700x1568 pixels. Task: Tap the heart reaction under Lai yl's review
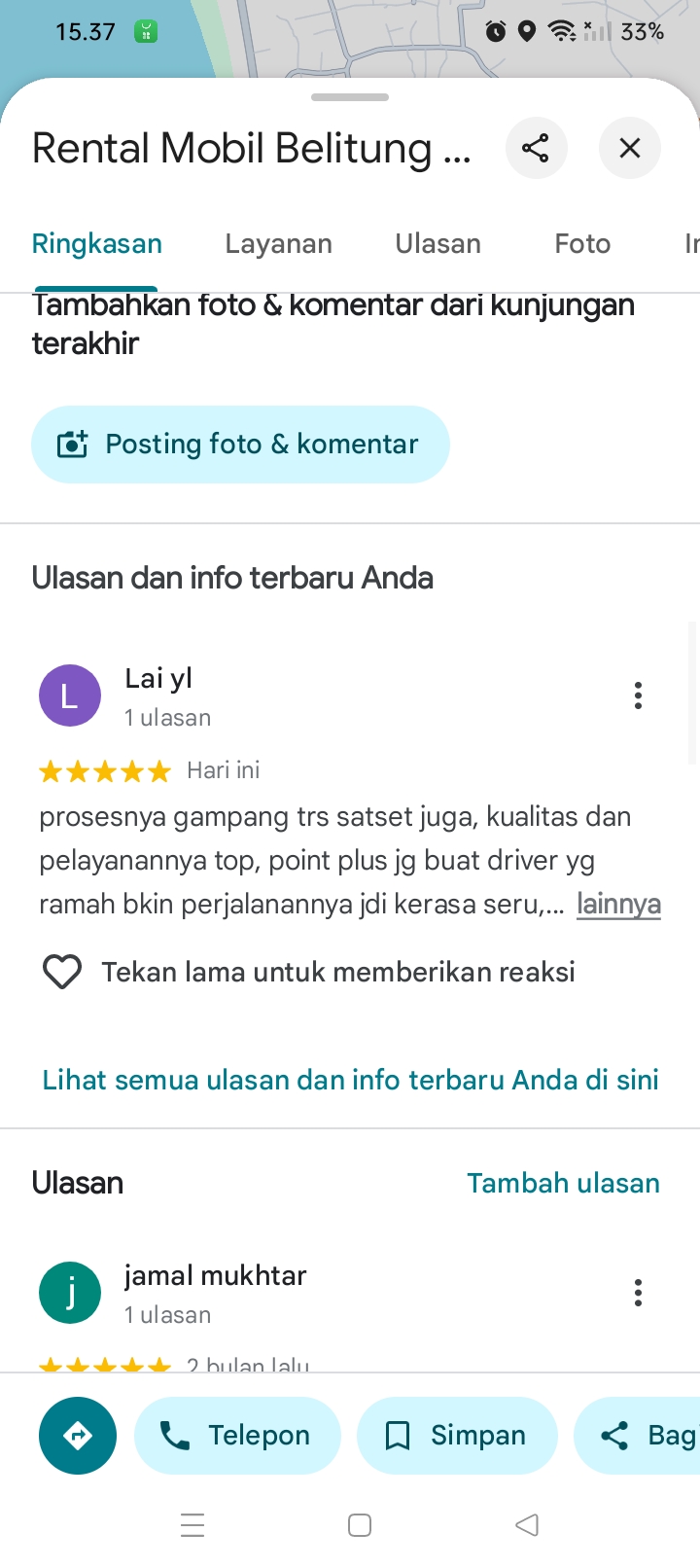point(62,972)
